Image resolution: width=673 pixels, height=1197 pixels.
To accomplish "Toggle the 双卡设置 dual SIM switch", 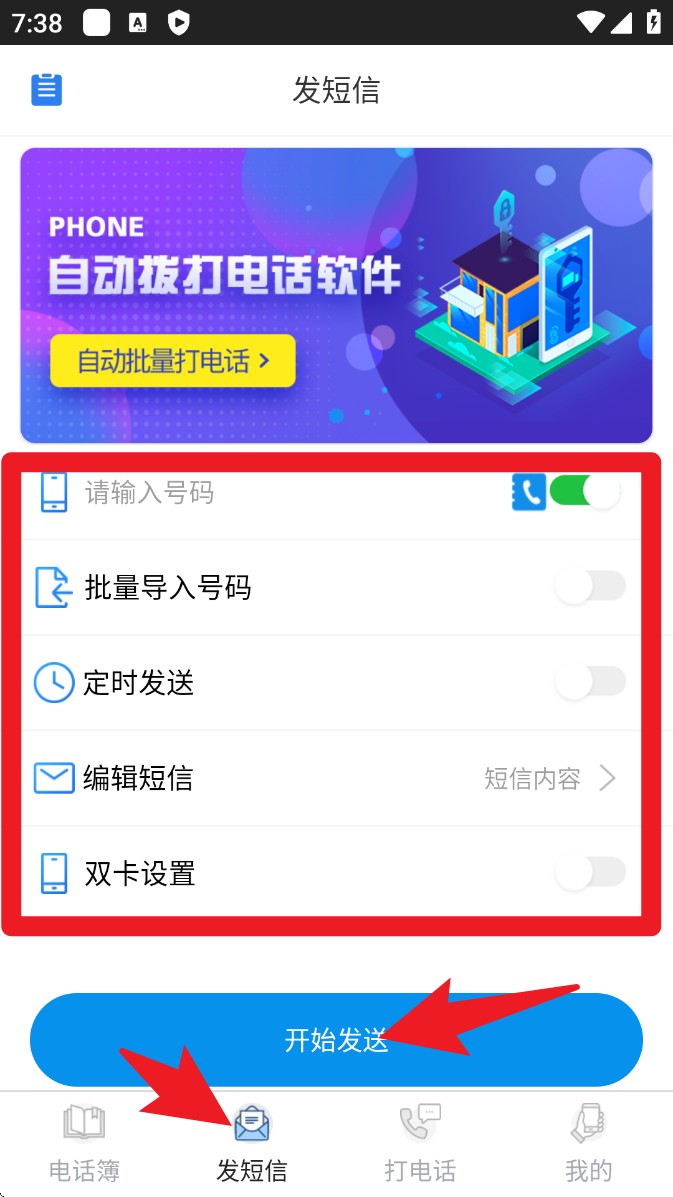I will (x=590, y=873).
